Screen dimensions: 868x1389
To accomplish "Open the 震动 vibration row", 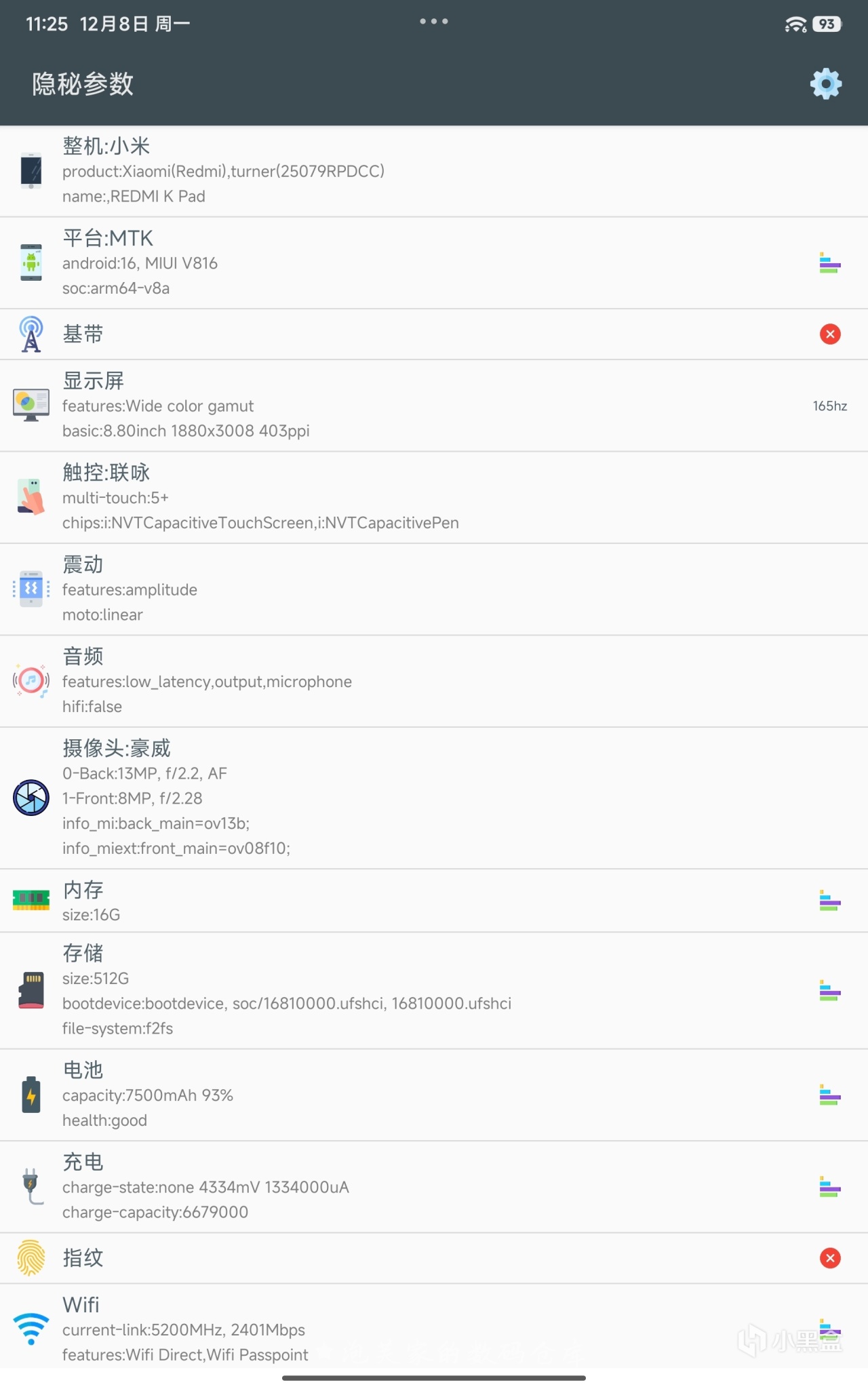I will pyautogui.click(x=434, y=589).
